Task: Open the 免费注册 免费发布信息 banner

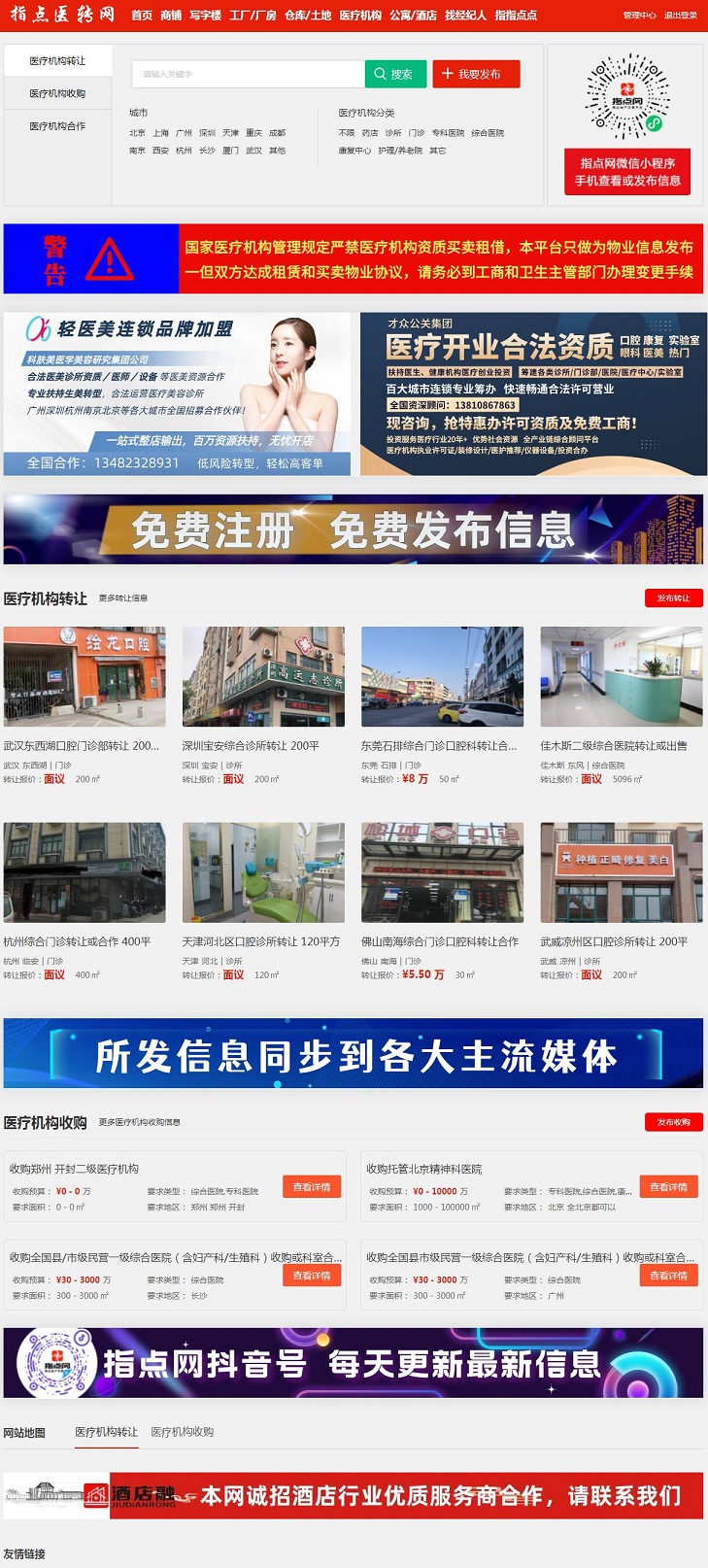Action: tap(353, 529)
